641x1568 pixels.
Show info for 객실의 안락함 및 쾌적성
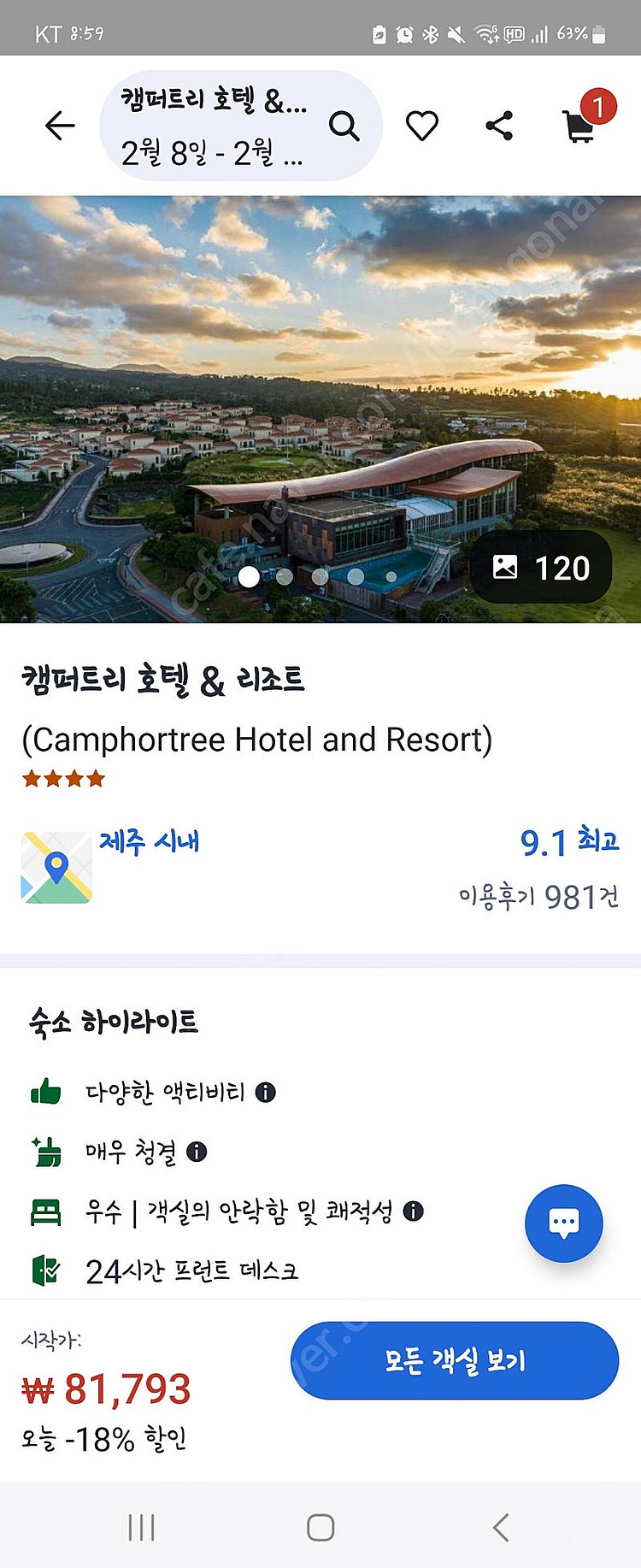[x=413, y=1211]
